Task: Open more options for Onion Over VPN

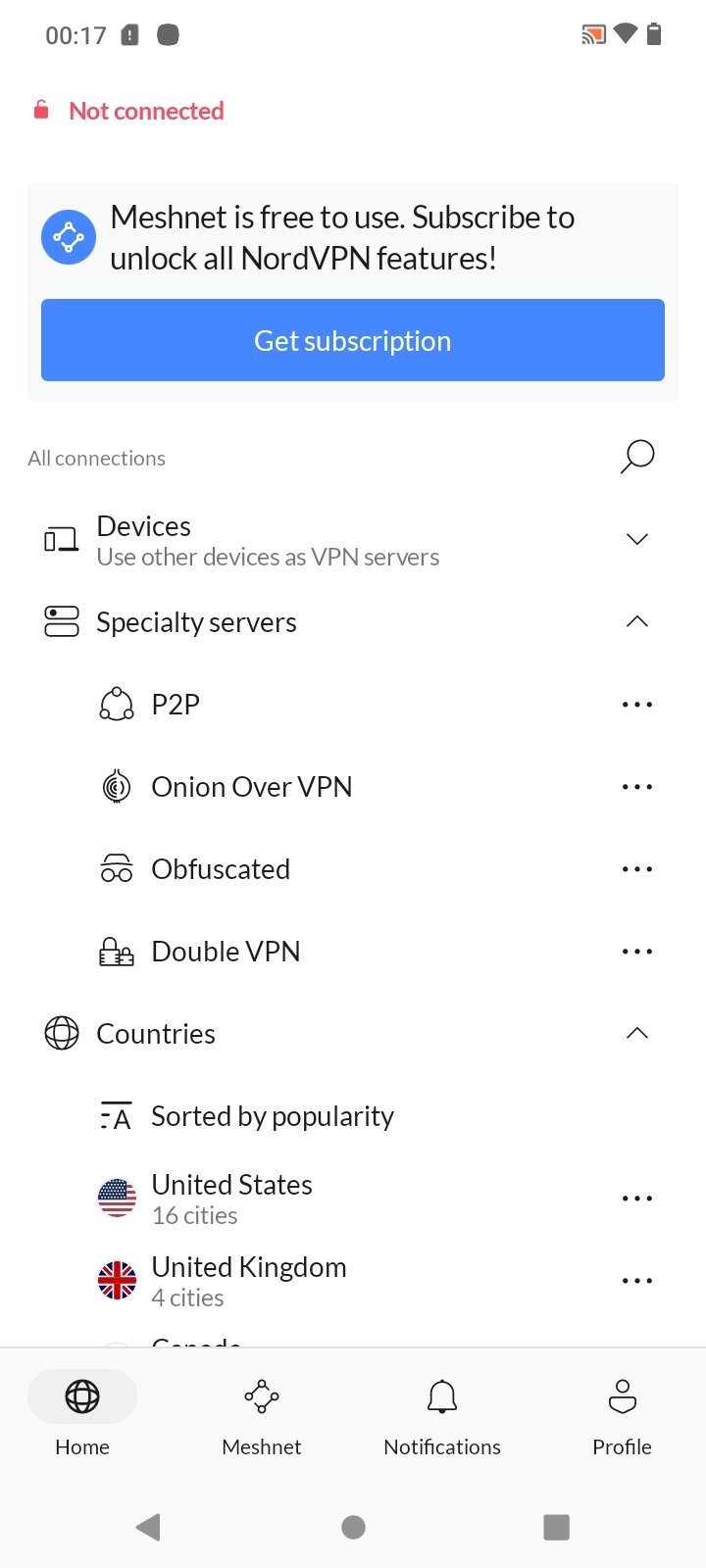Action: pos(637,787)
